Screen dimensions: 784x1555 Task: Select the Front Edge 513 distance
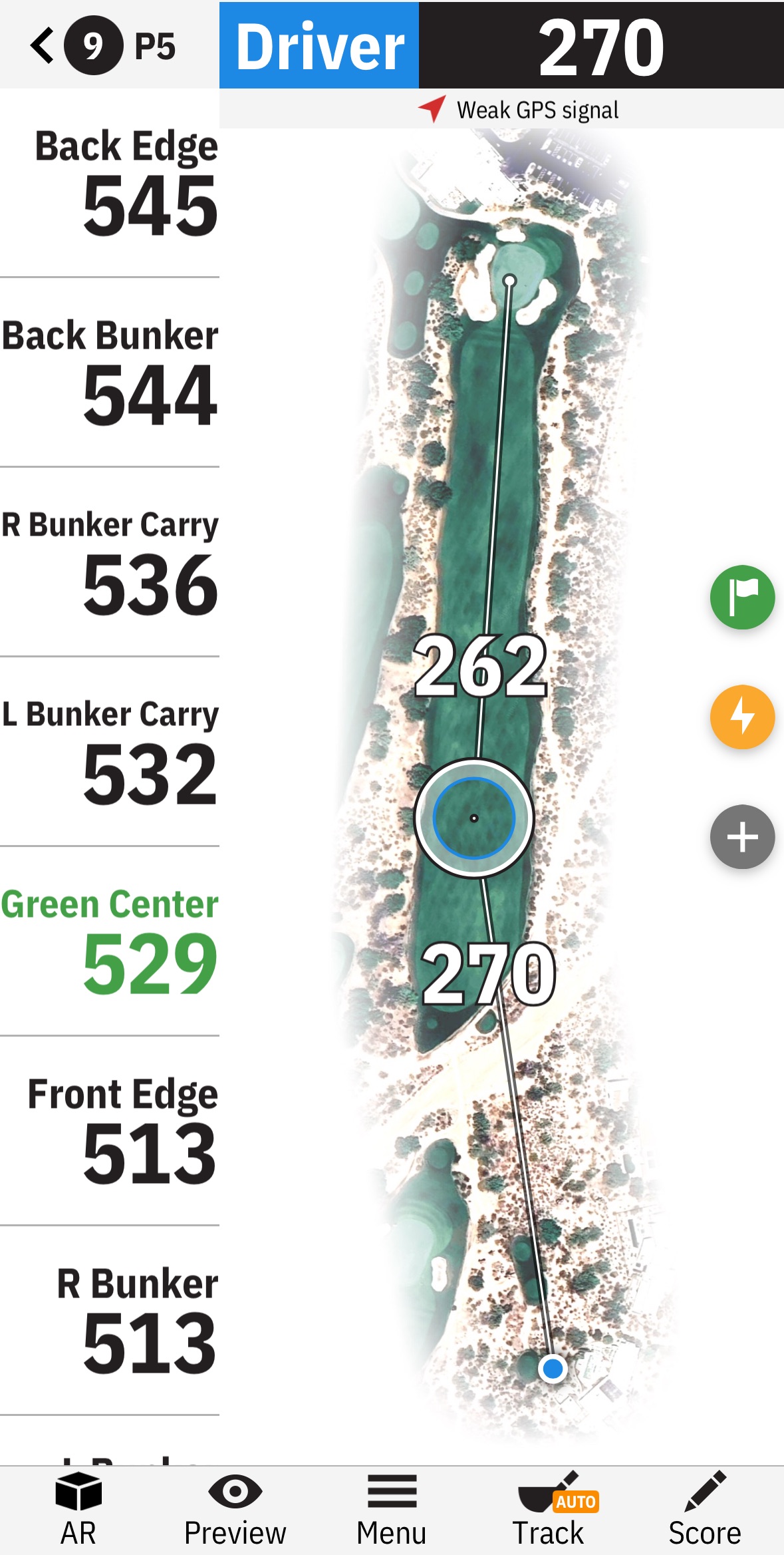pos(110,1131)
